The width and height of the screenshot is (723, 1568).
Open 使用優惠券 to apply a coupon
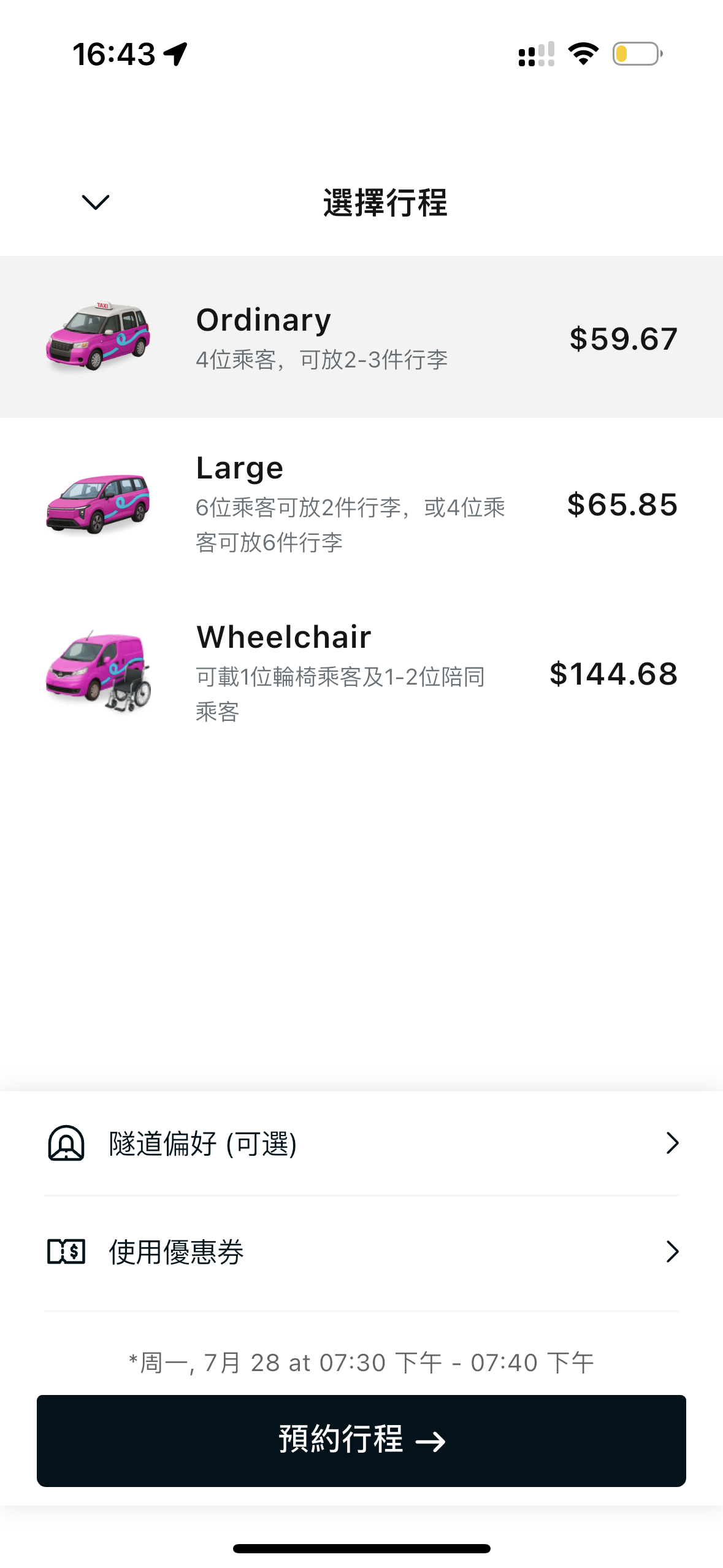[x=361, y=1251]
